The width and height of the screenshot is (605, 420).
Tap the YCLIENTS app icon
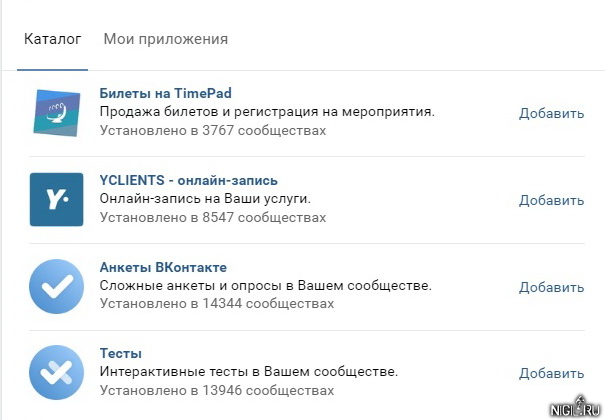point(56,199)
